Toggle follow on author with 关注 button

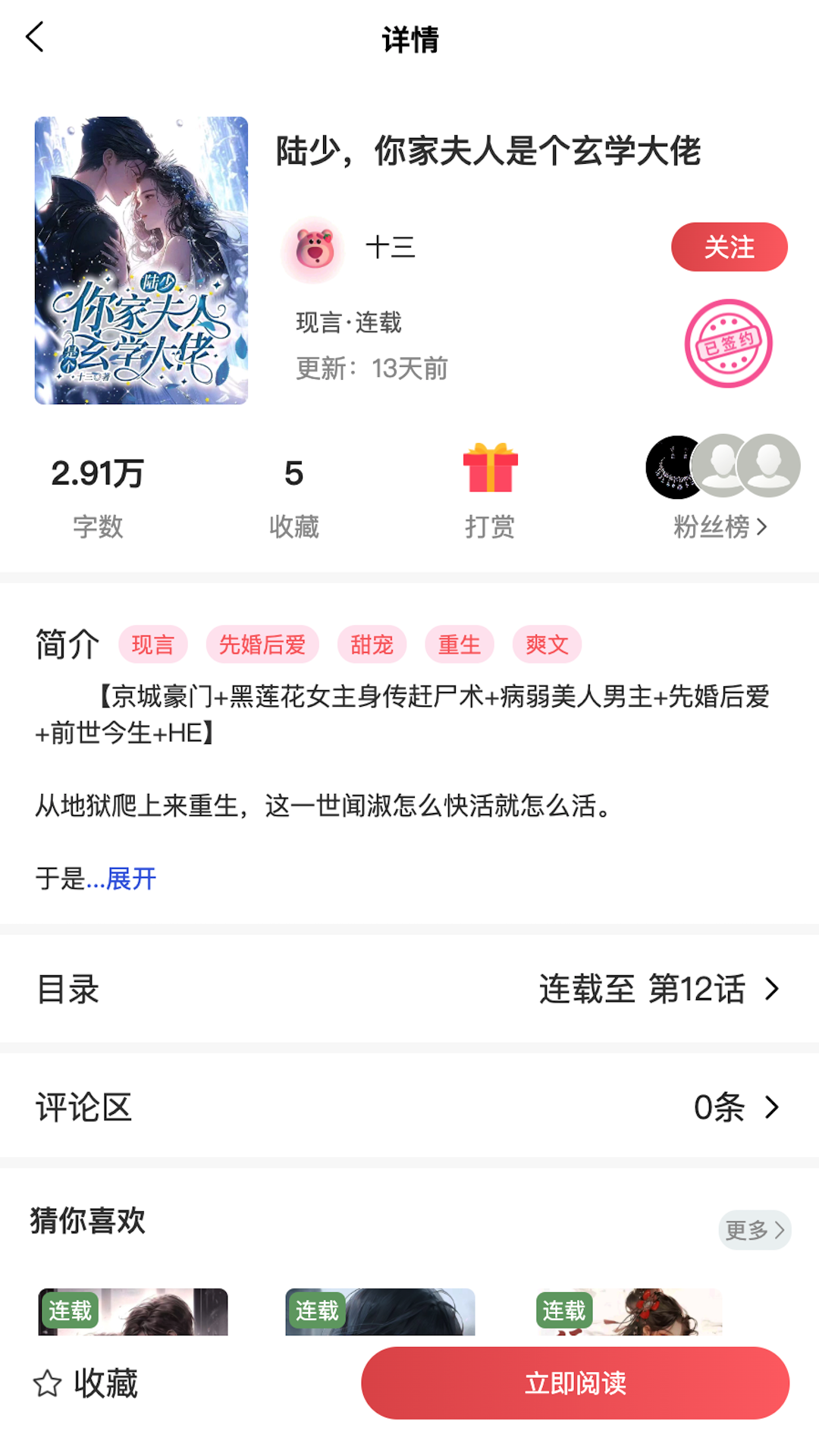click(x=729, y=246)
